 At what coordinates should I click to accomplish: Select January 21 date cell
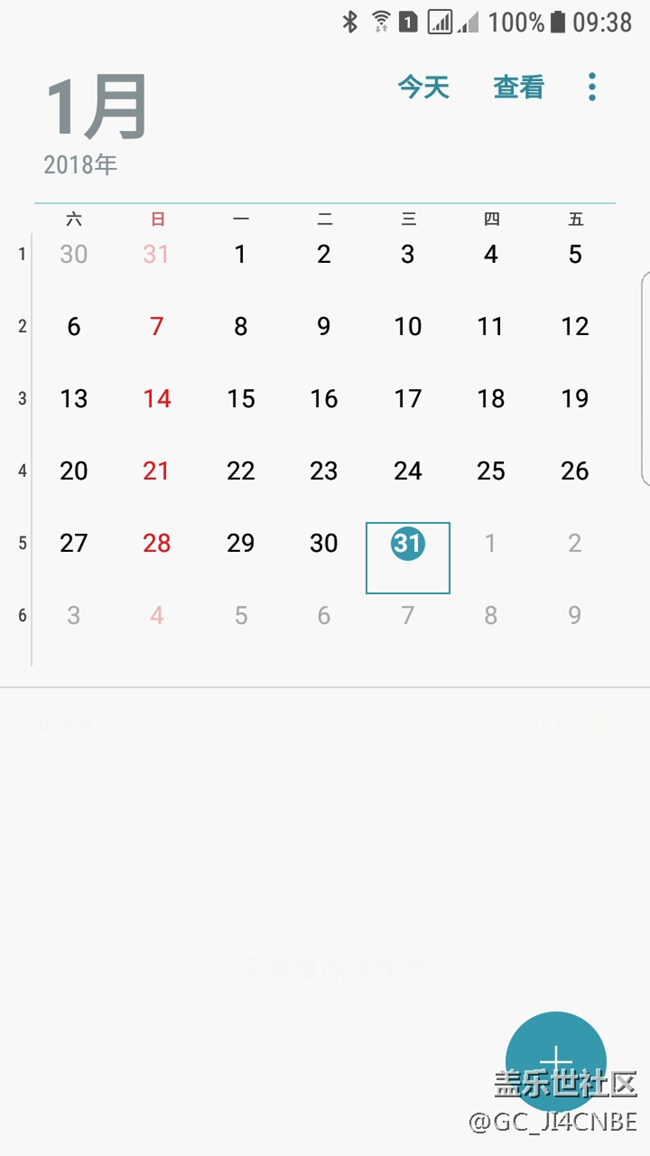156,471
